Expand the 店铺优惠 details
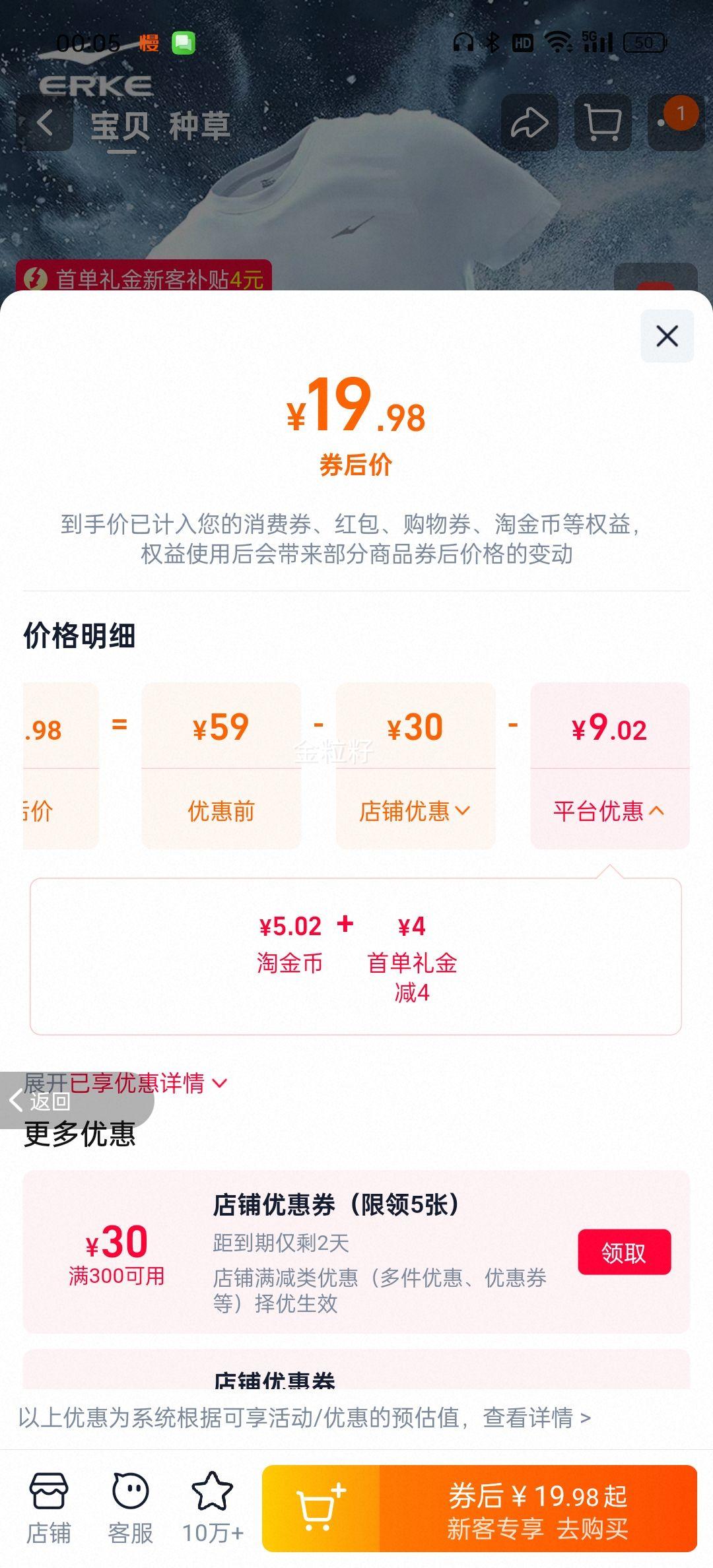The image size is (713, 1568). [414, 810]
